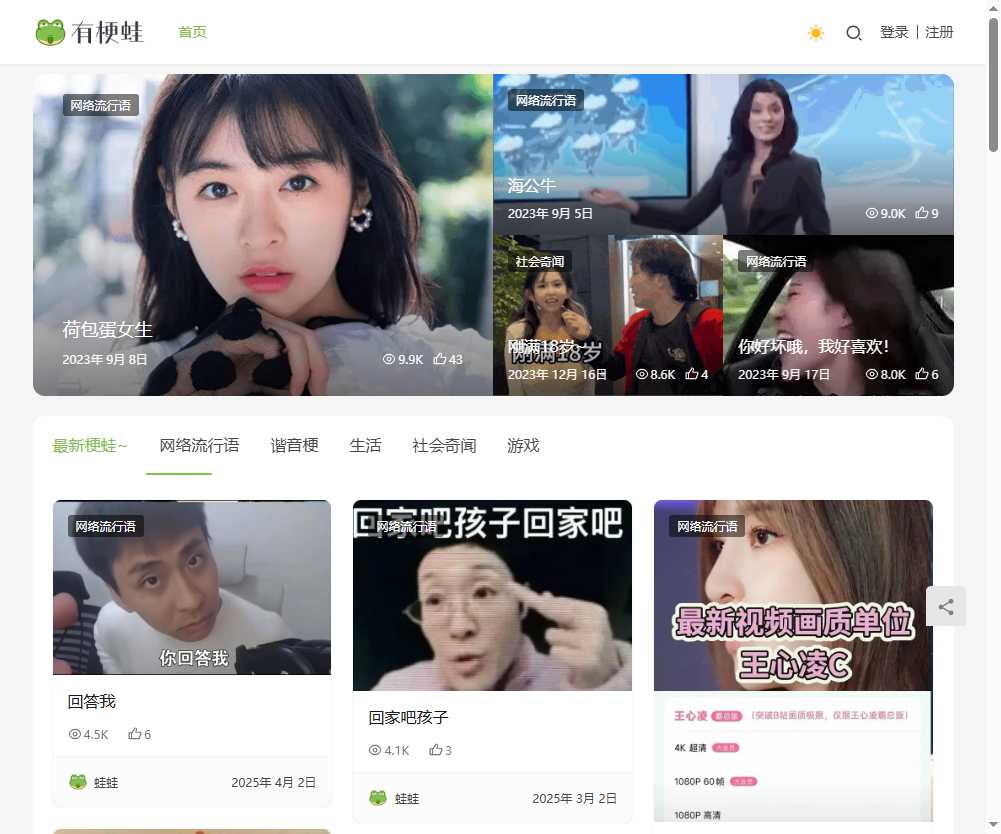Select the 生活 tab
Screen dimensions: 1001x834
click(x=365, y=446)
